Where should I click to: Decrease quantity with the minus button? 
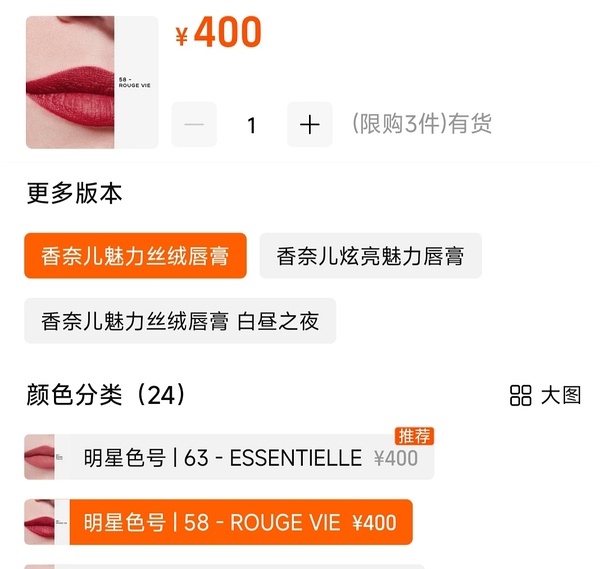coord(194,125)
